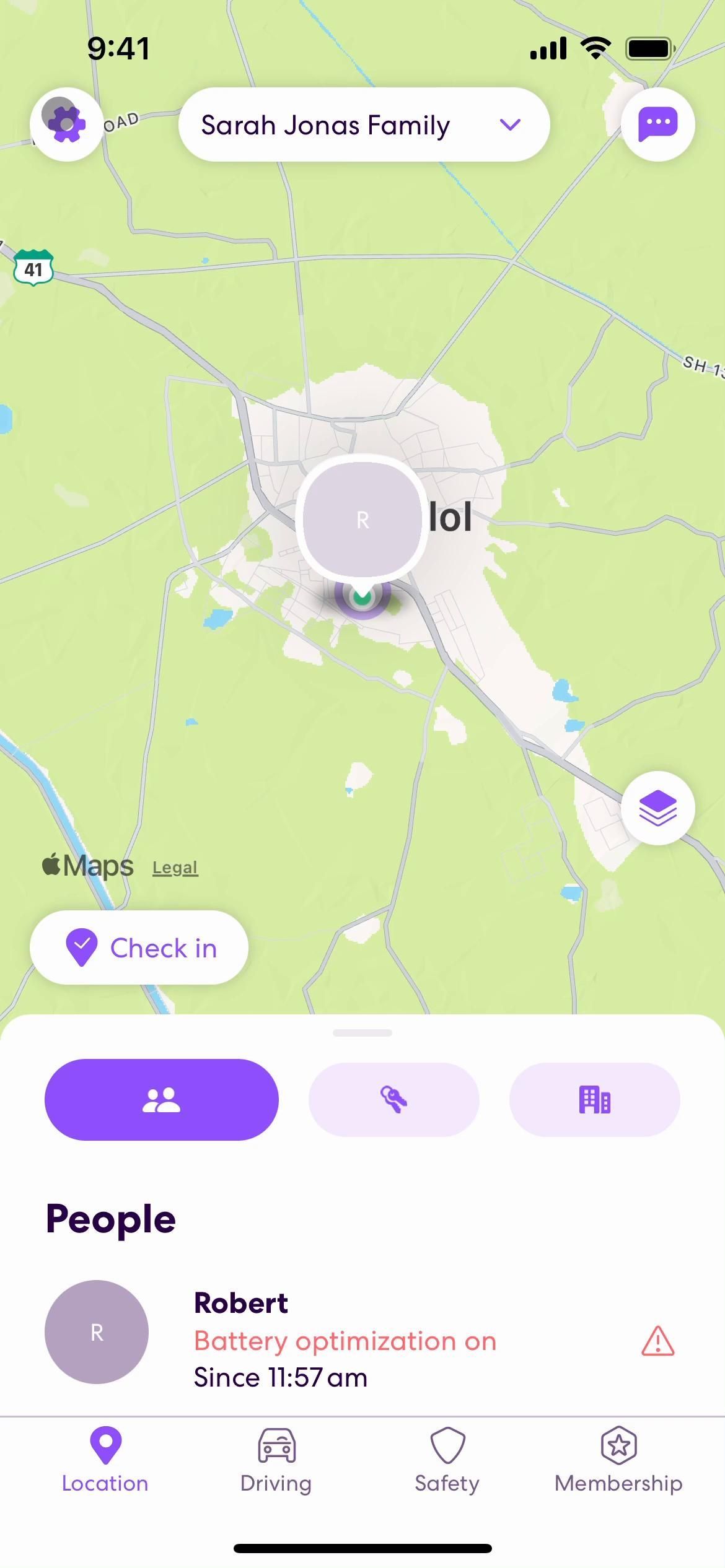Image resolution: width=725 pixels, height=1568 pixels.
Task: Open the Legal link
Action: [x=174, y=866]
